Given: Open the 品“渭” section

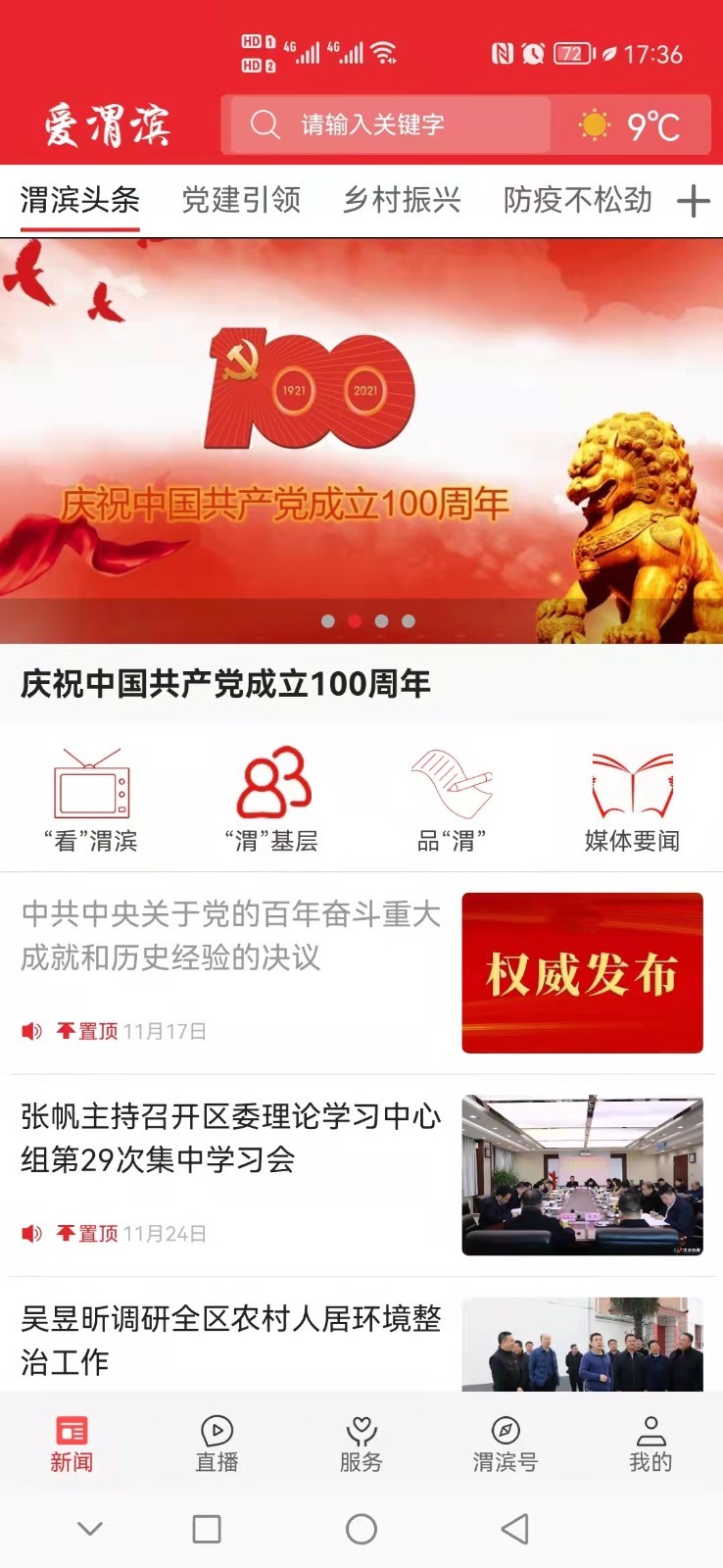Looking at the screenshot, I should click(452, 800).
